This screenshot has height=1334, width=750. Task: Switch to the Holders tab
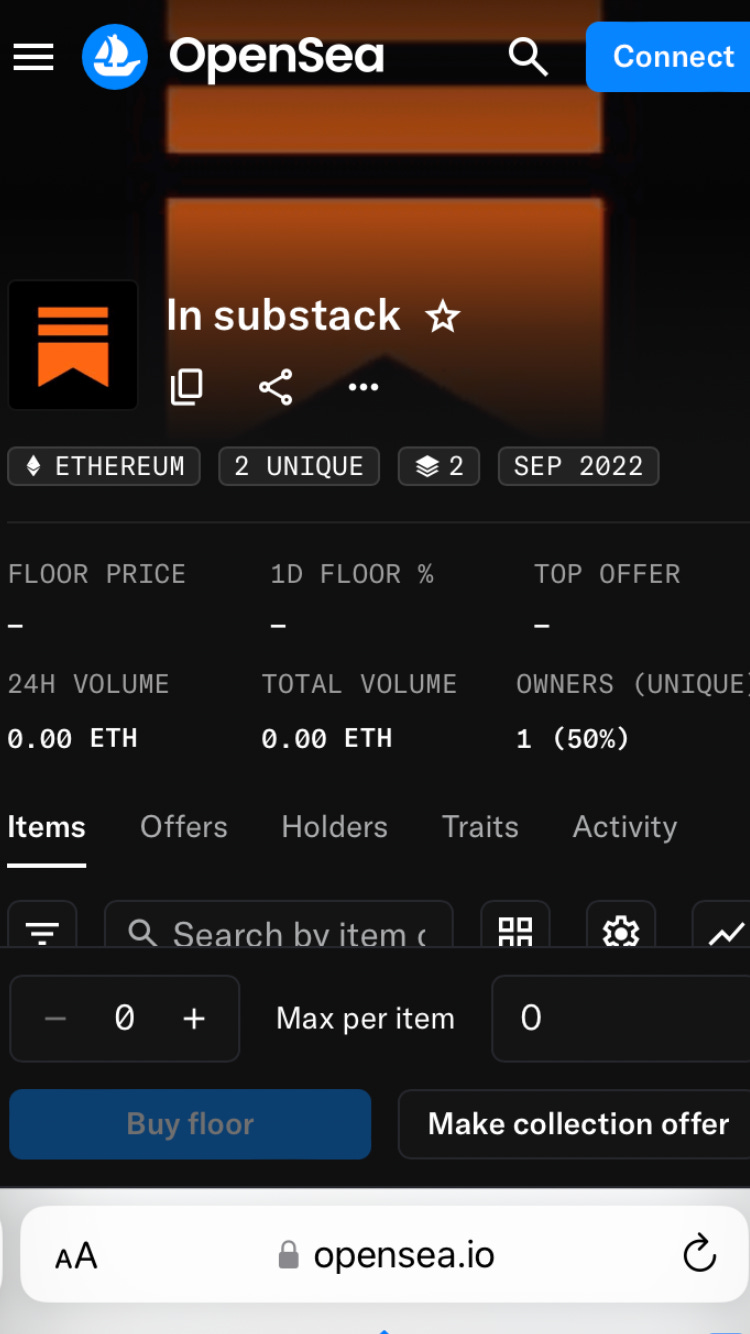pos(334,827)
